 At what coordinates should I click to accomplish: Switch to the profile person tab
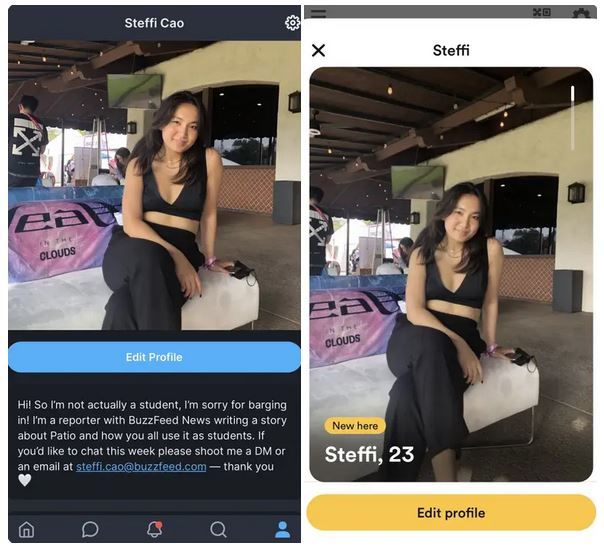[x=283, y=529]
